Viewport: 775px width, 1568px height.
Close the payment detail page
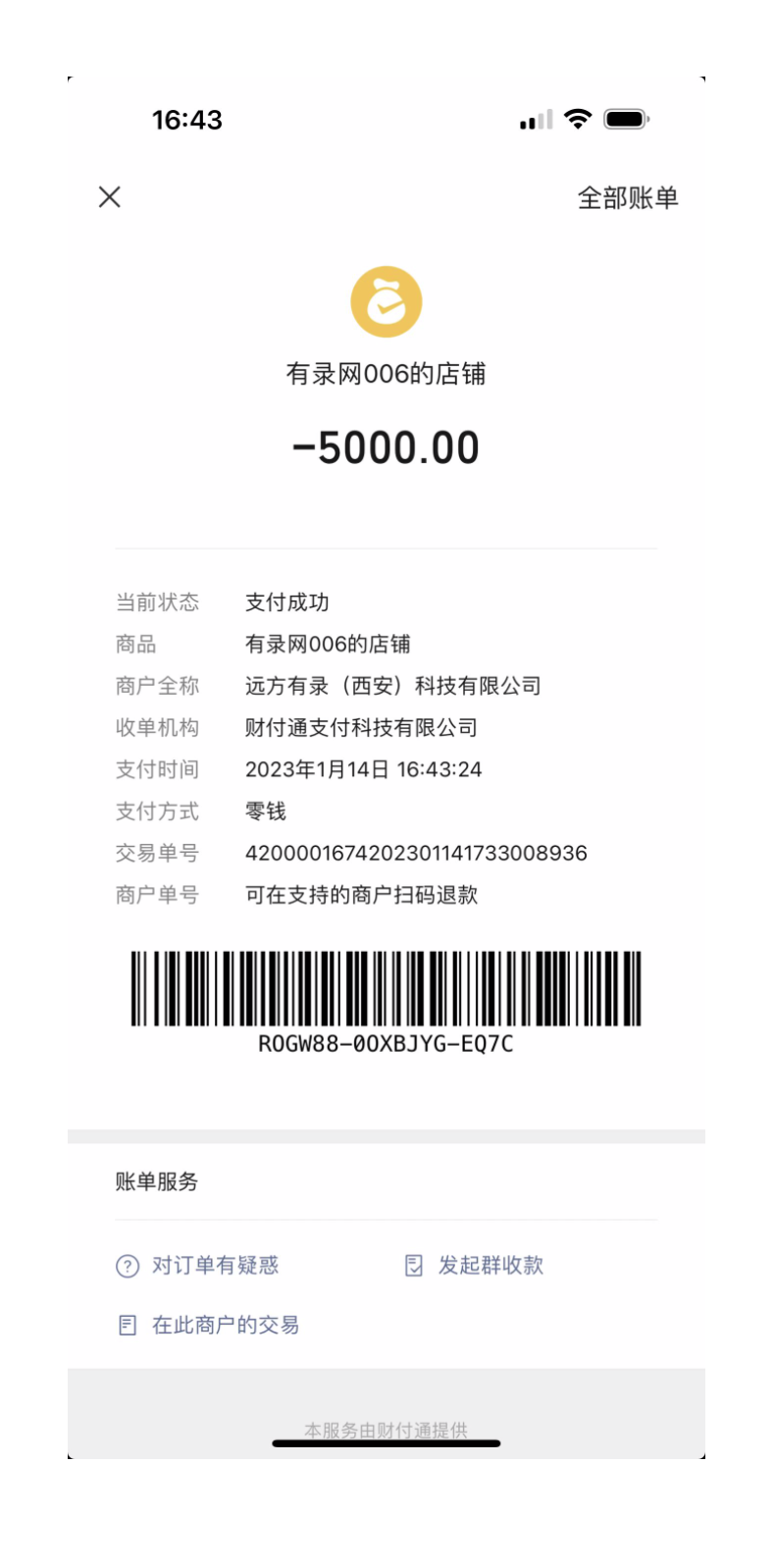tap(110, 197)
